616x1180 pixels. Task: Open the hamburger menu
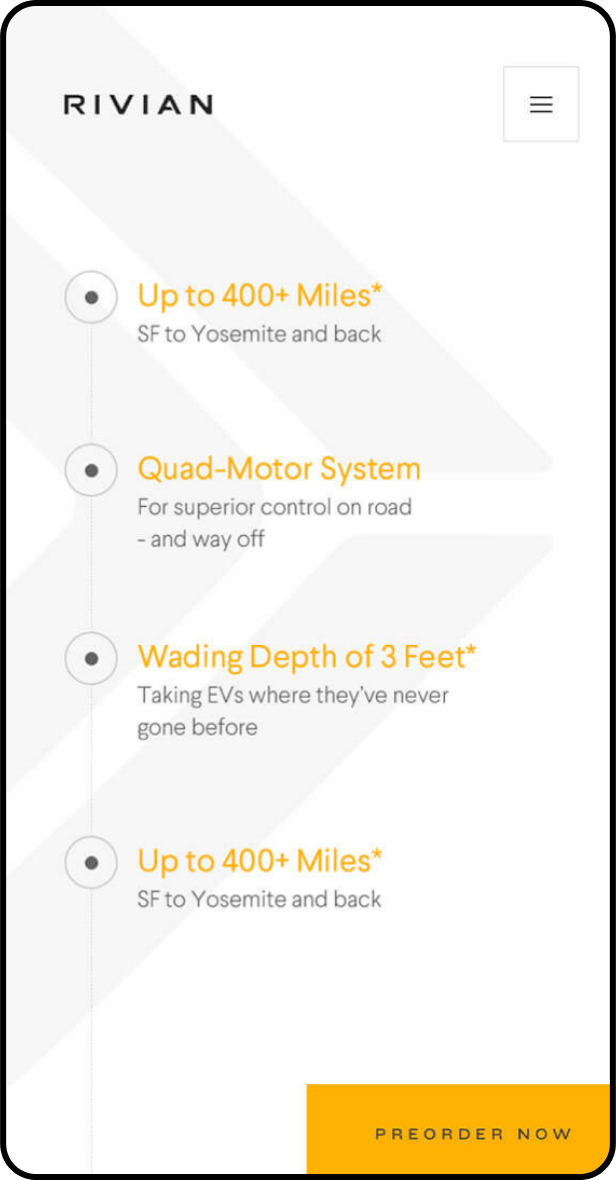pyautogui.click(x=541, y=104)
